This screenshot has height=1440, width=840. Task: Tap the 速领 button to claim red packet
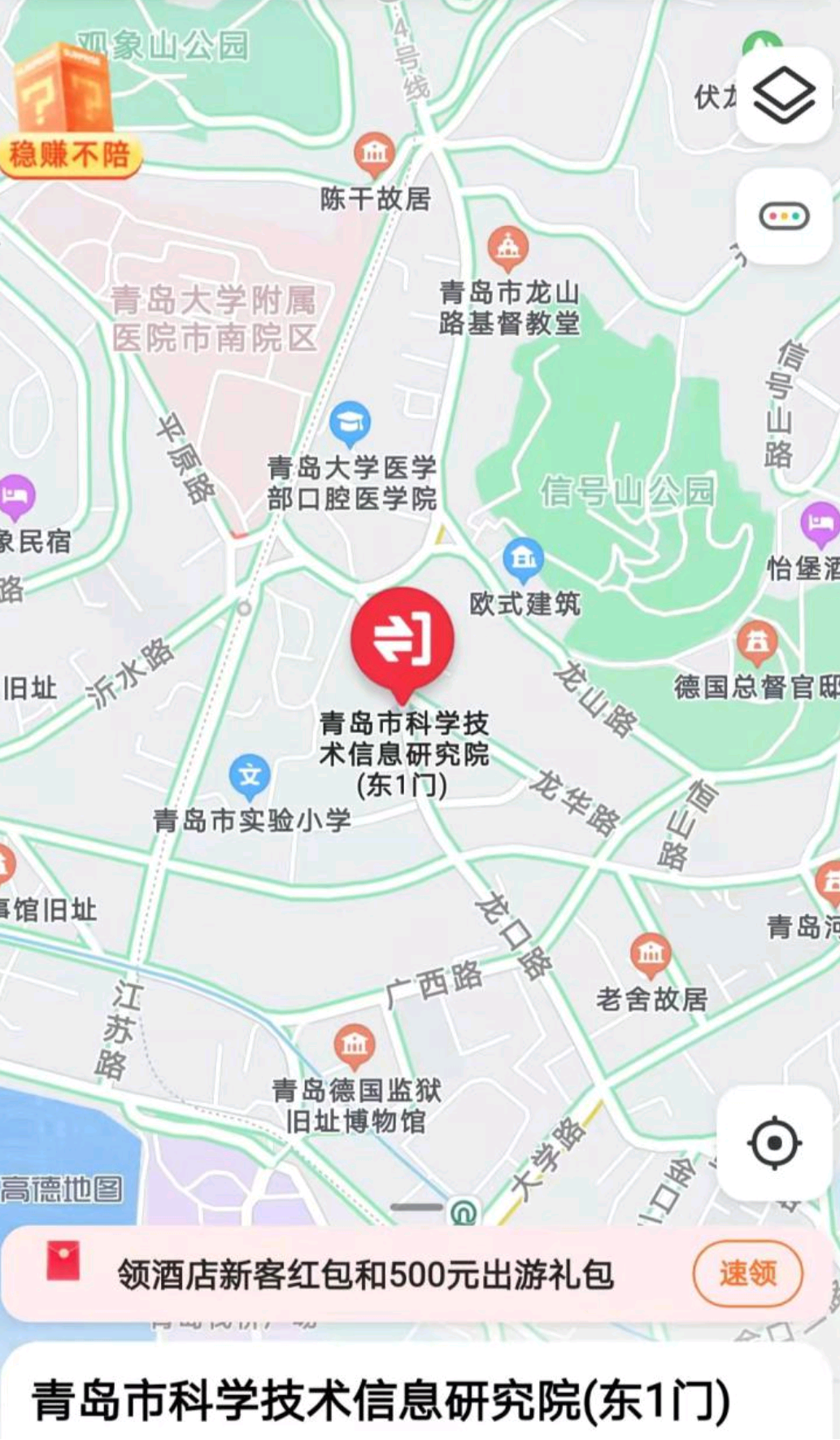[x=747, y=1273]
